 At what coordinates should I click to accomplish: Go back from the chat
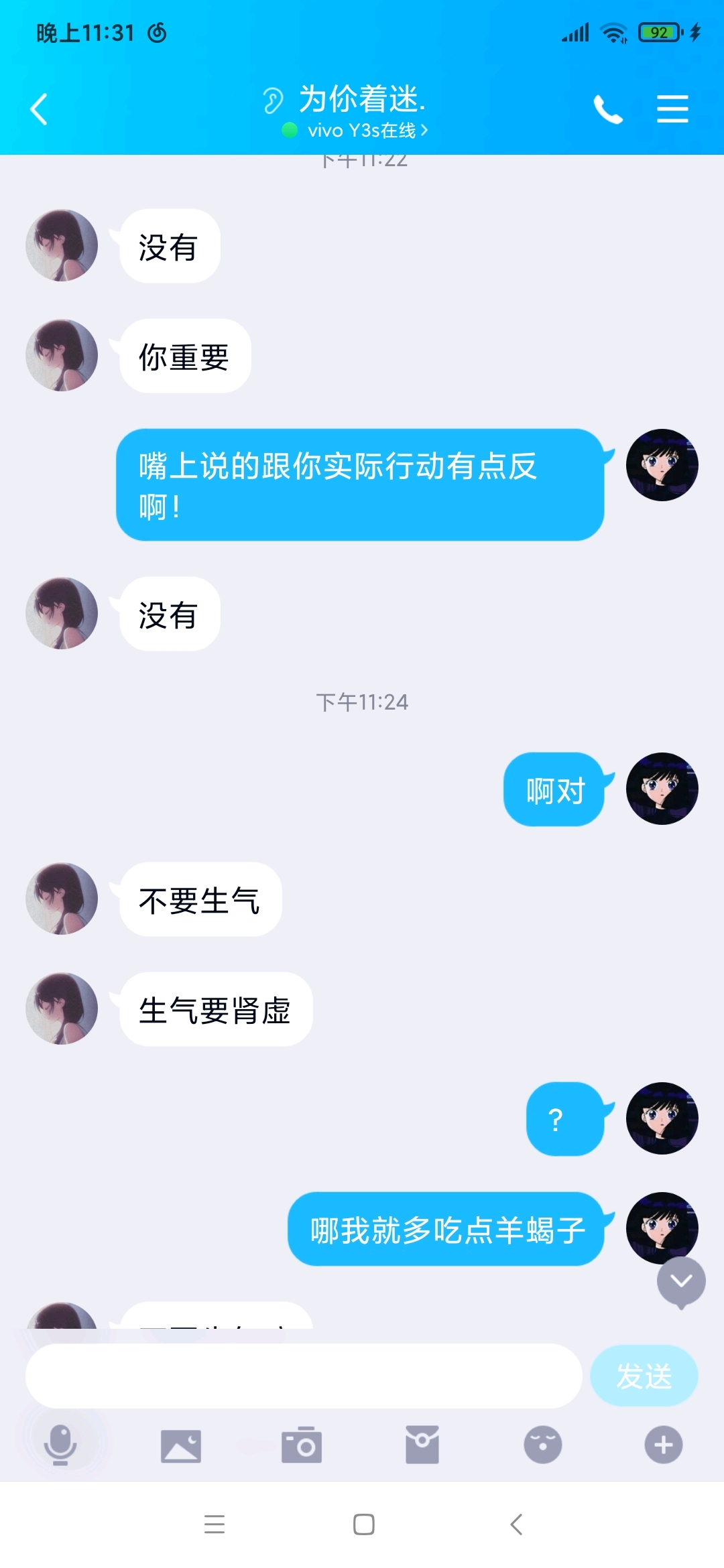[39, 109]
